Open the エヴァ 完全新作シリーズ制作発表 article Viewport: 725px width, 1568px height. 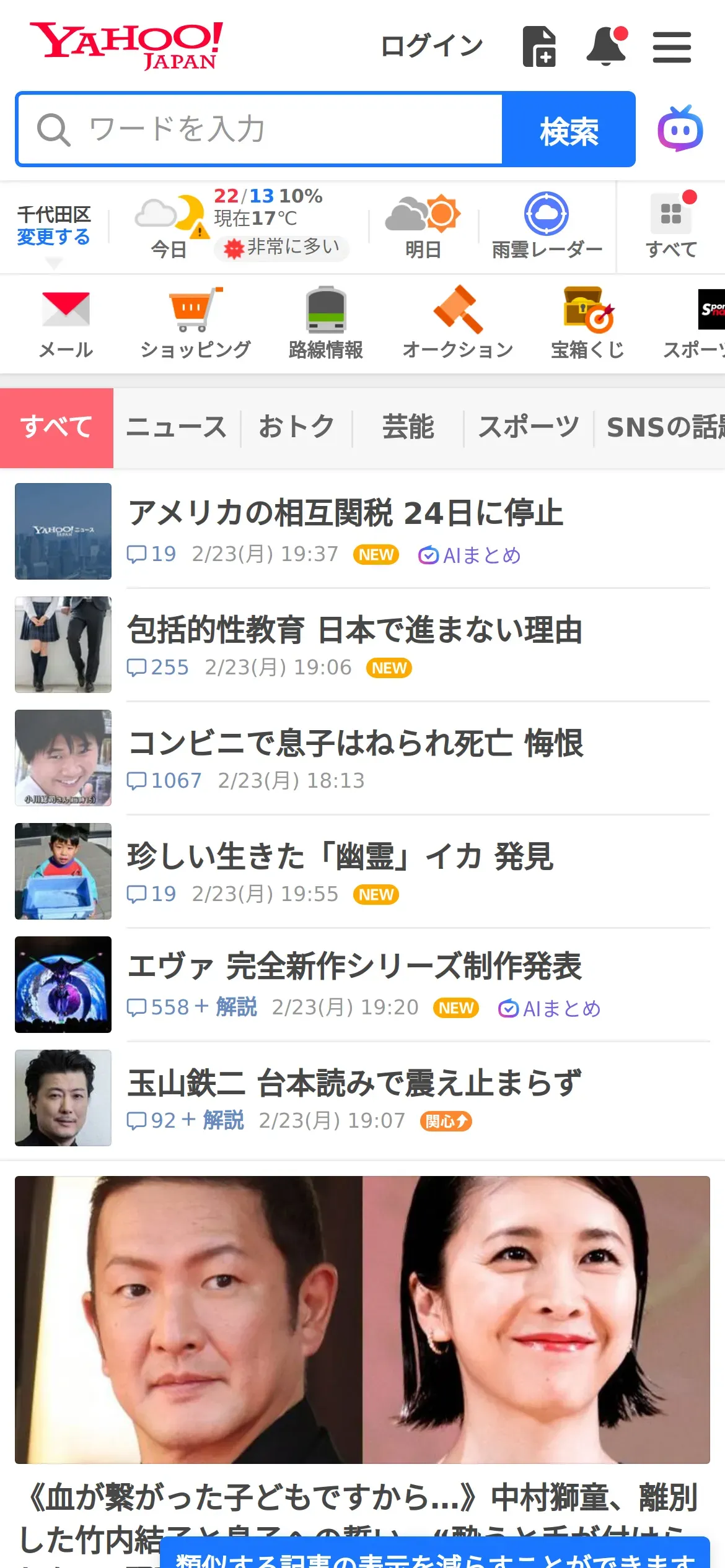click(x=354, y=967)
